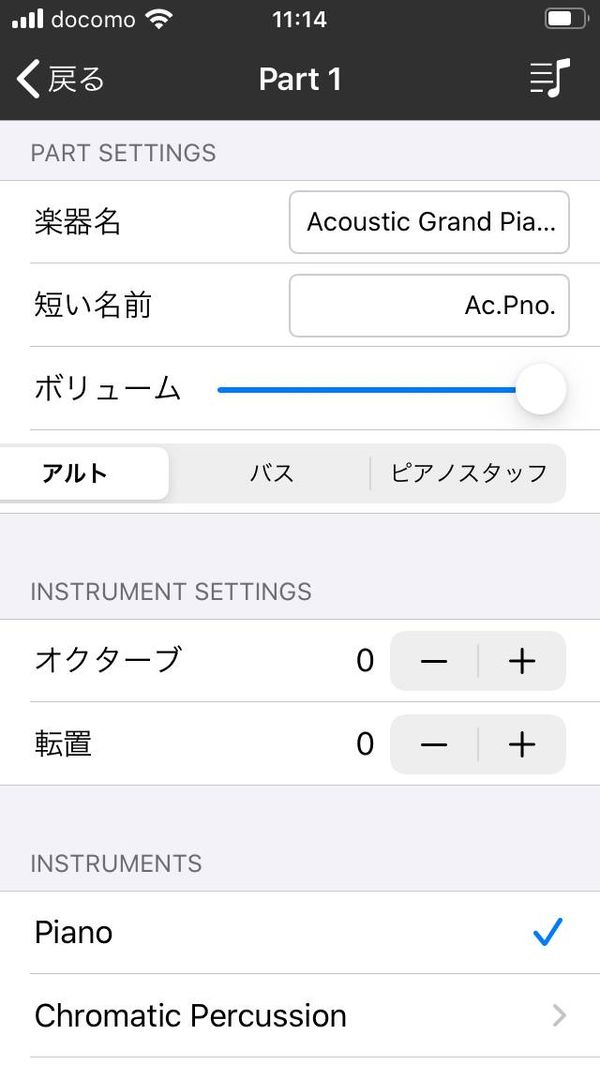
Task: Go back with the 戻る button
Action: click(x=60, y=79)
